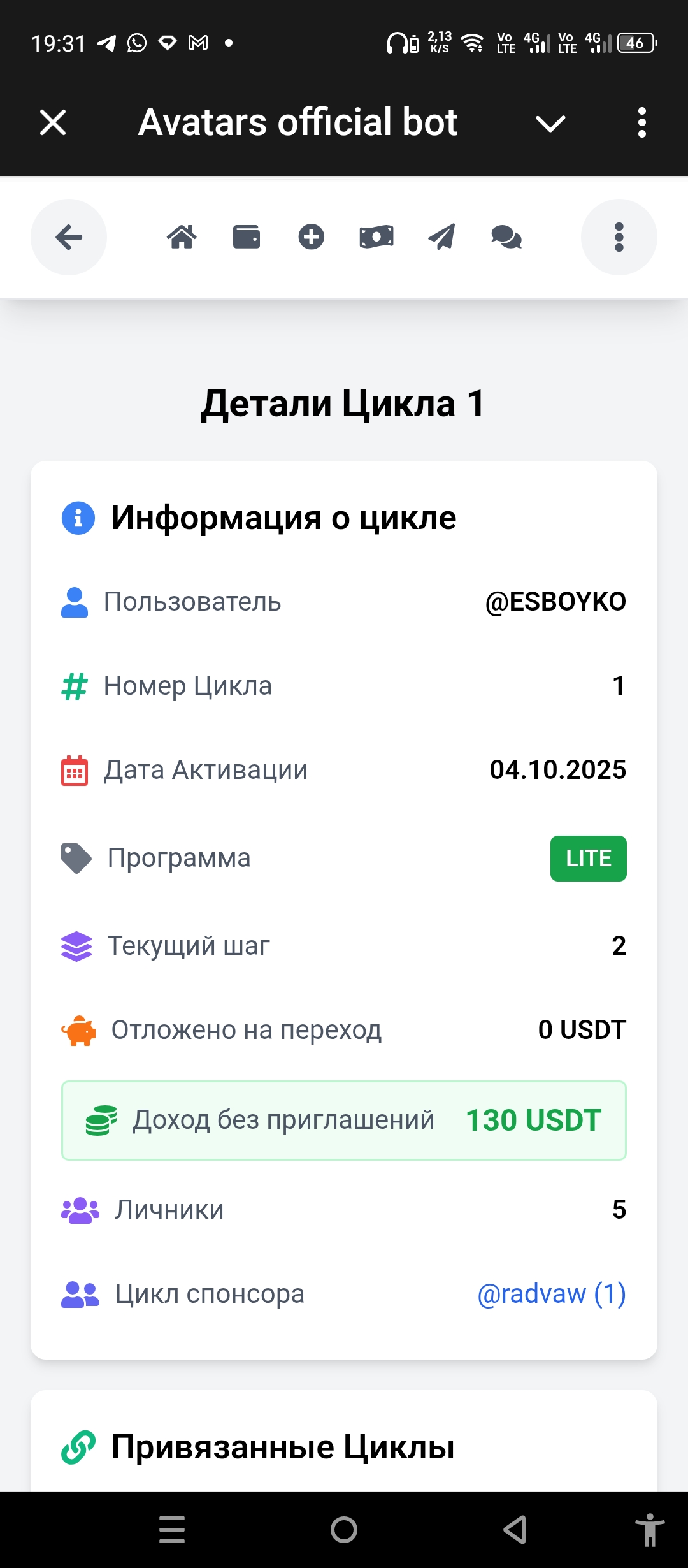The height and width of the screenshot is (1568, 688).
Task: Open sponsor cycle link @radvaw (1)
Action: (x=552, y=1294)
